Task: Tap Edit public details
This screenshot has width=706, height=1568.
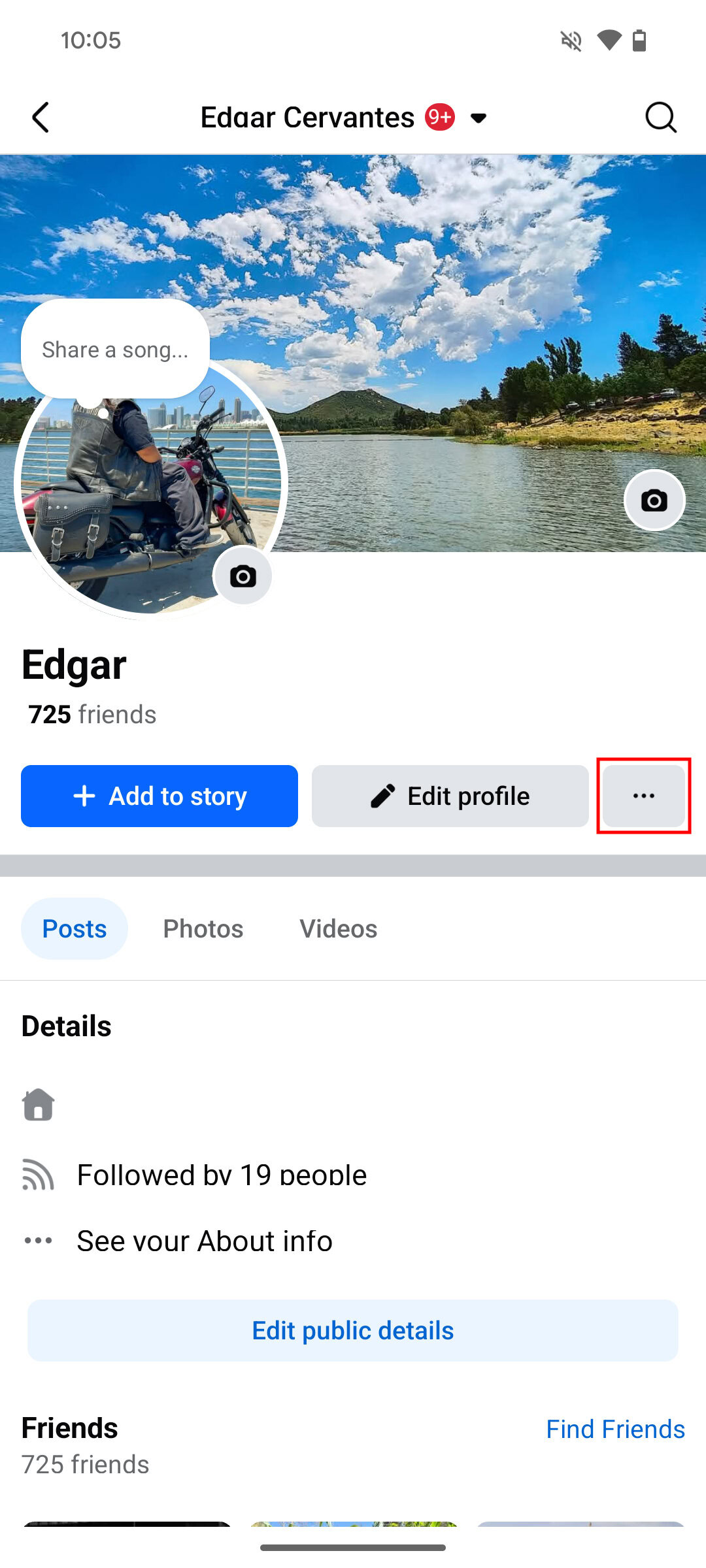Action: [x=353, y=1330]
